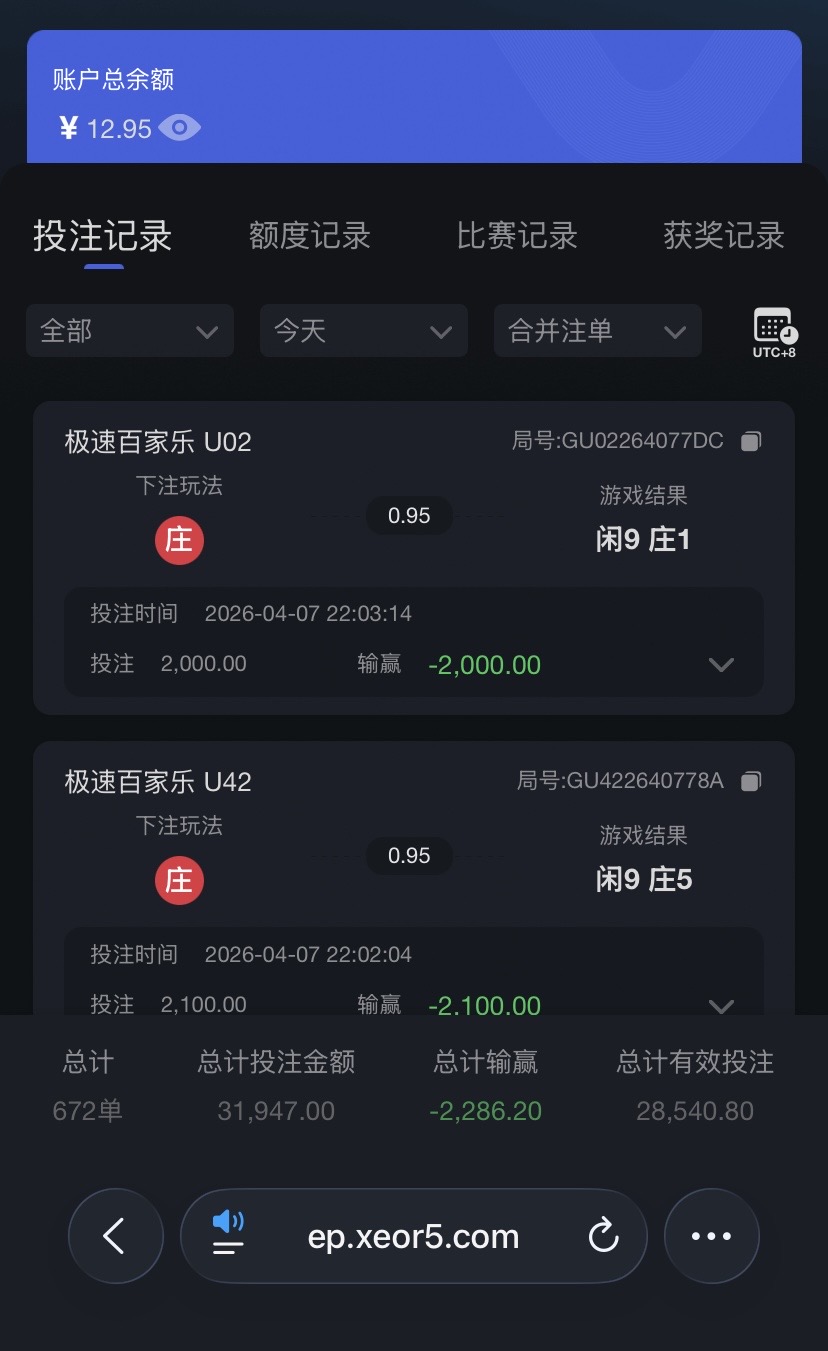Open the browser page audio menu icon
Image resolution: width=828 pixels, height=1351 pixels.
(x=228, y=1233)
